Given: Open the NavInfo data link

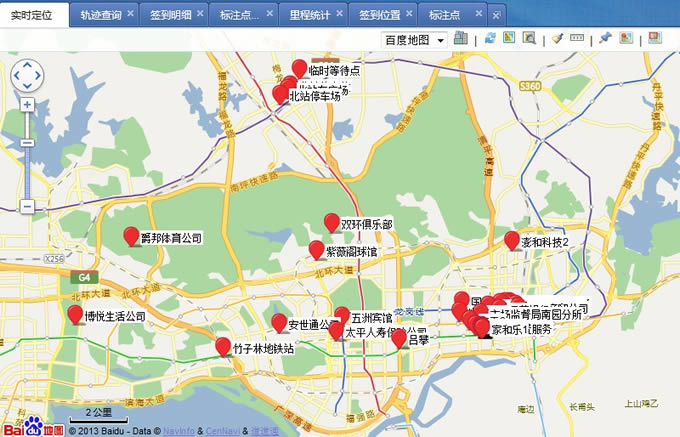Looking at the screenshot, I should pos(177,431).
